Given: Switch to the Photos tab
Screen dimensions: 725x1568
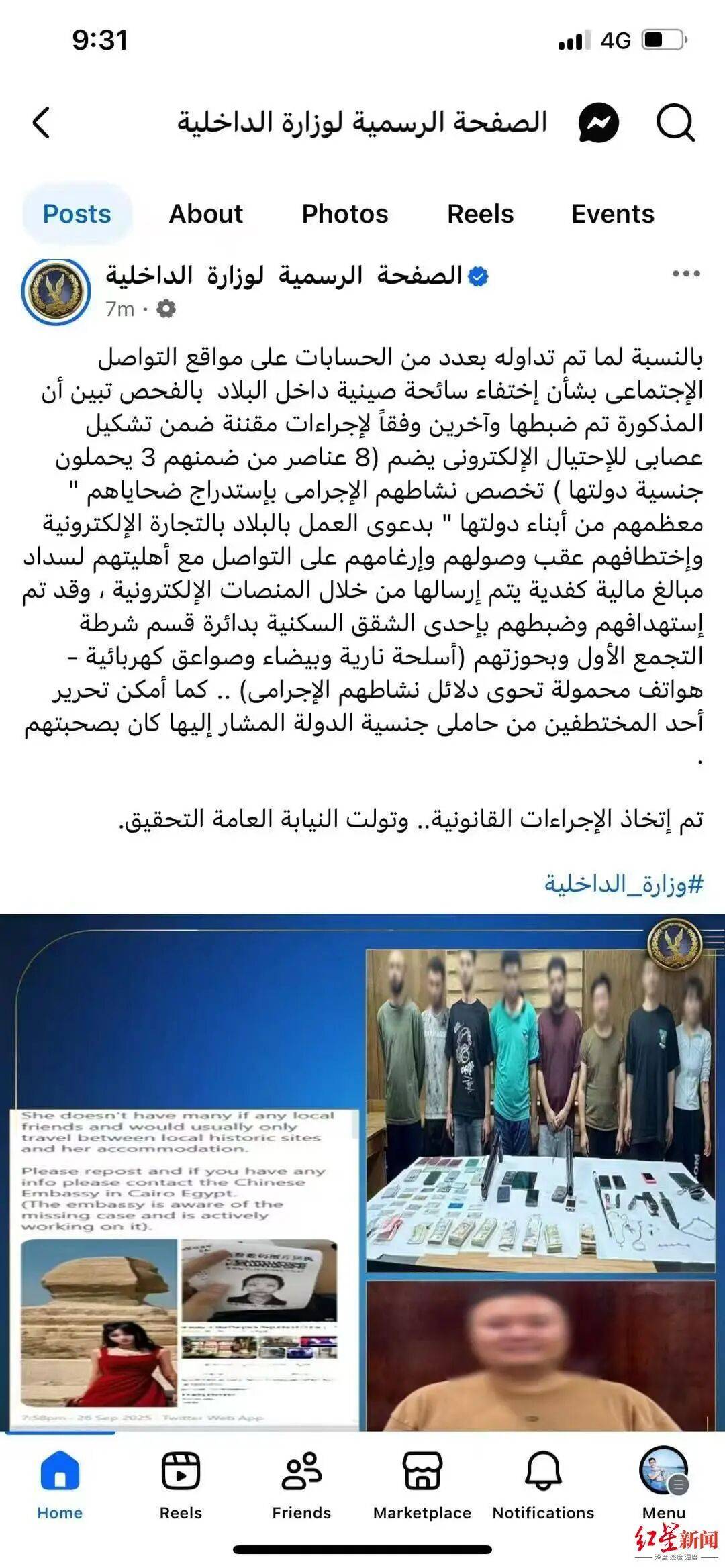Looking at the screenshot, I should click(345, 214).
